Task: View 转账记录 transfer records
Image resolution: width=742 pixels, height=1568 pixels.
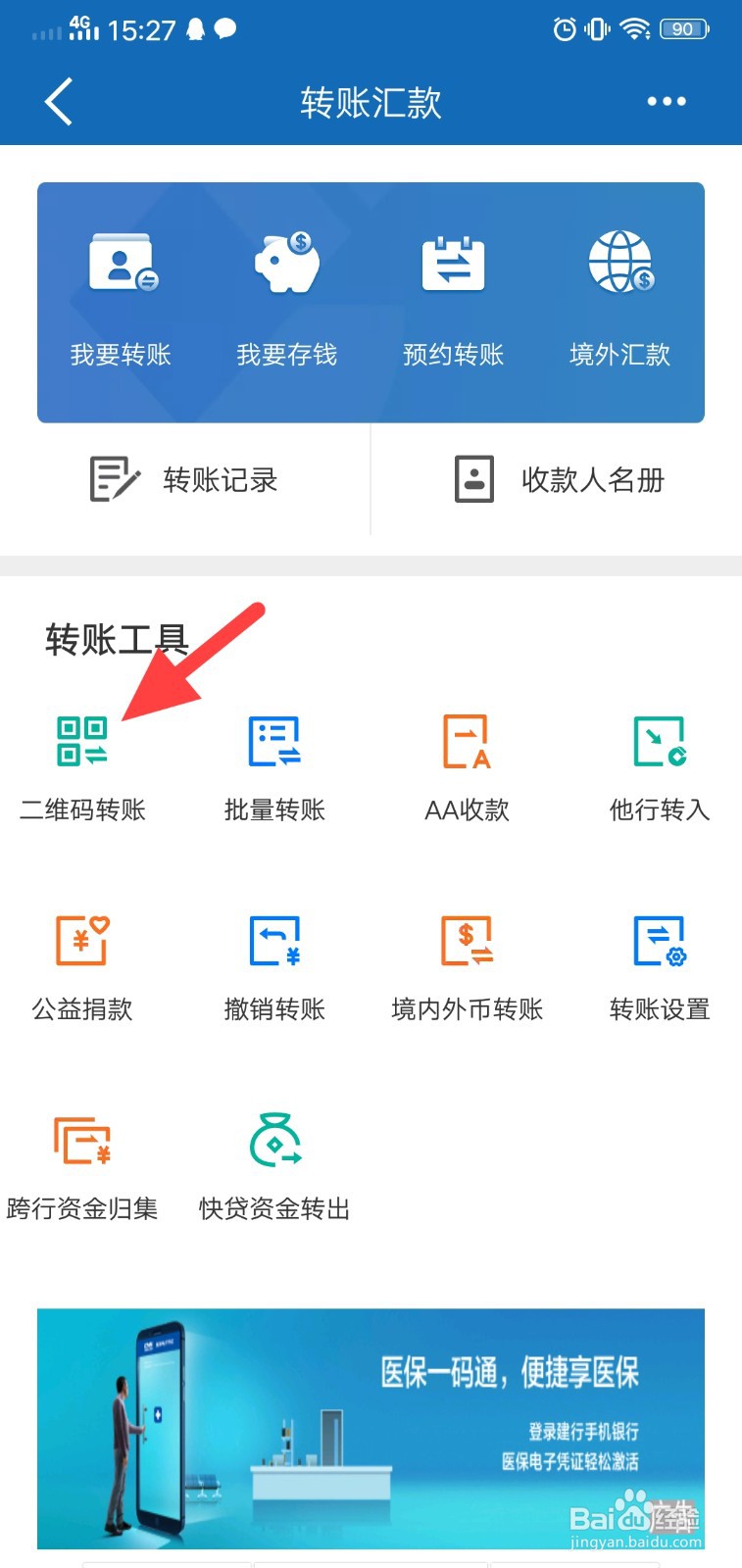Action: pos(184,480)
